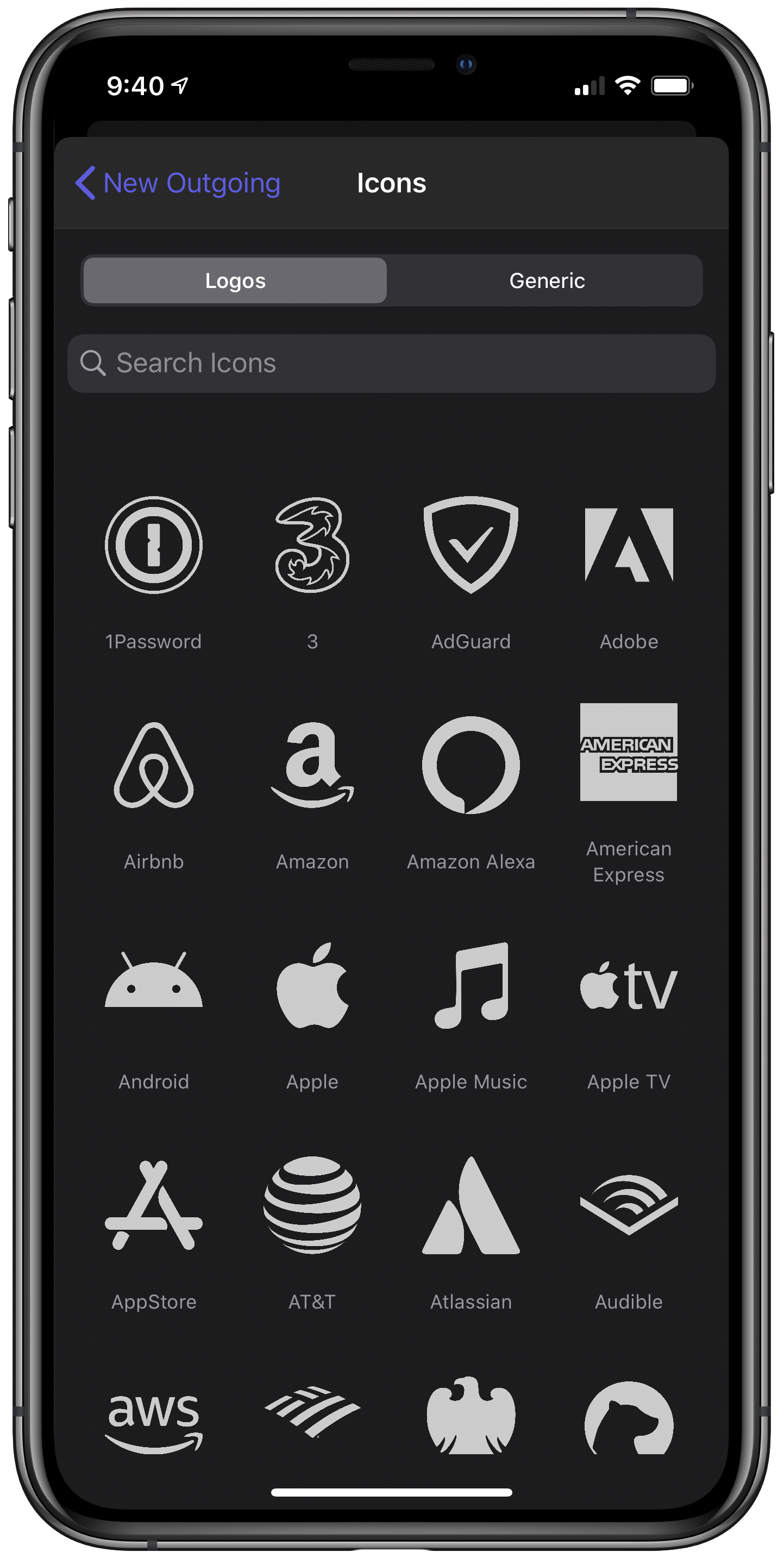This screenshot has height=1558, width=784.
Task: Pick the American Express logo
Action: click(629, 752)
